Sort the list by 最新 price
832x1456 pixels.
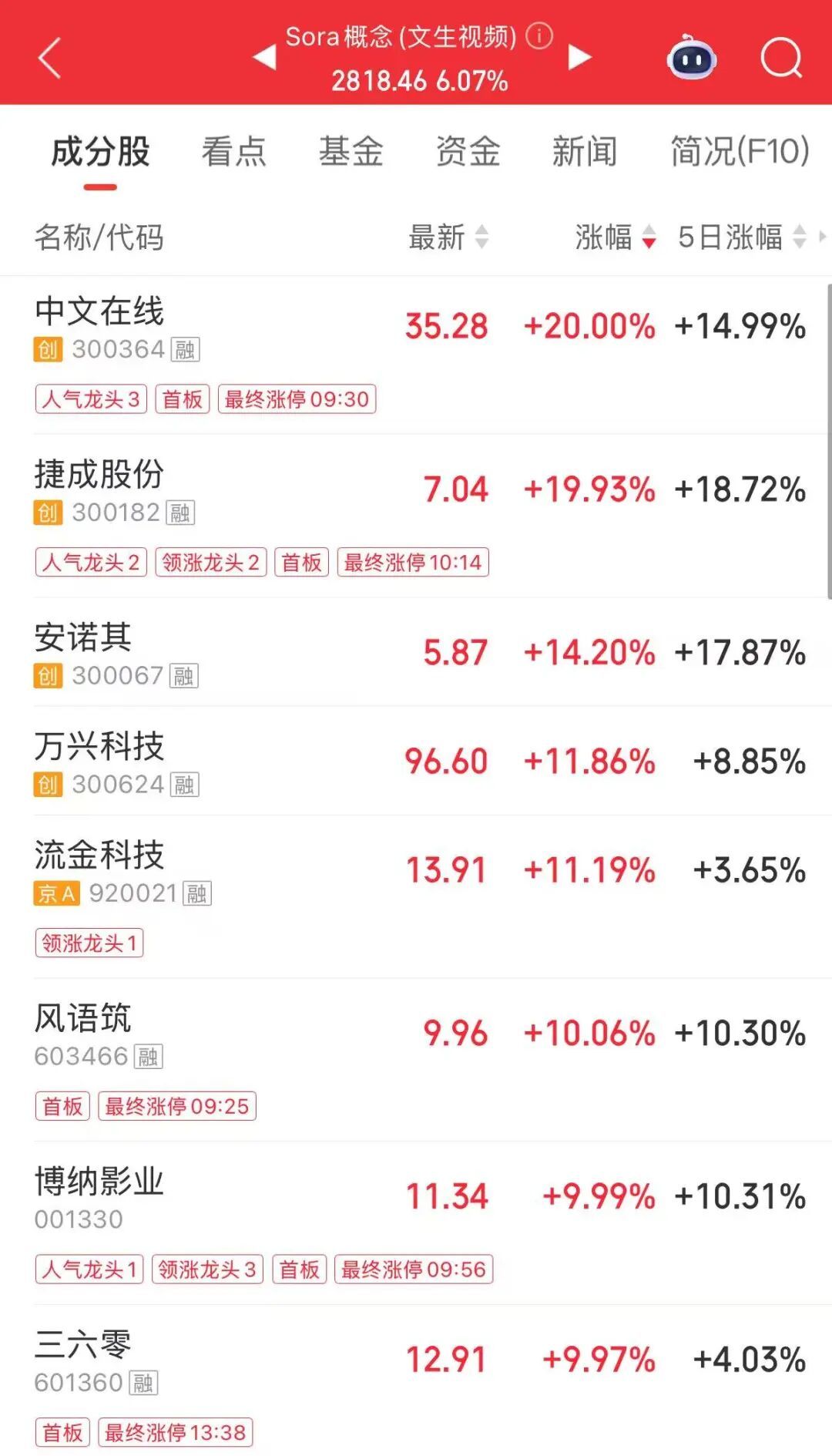(448, 237)
